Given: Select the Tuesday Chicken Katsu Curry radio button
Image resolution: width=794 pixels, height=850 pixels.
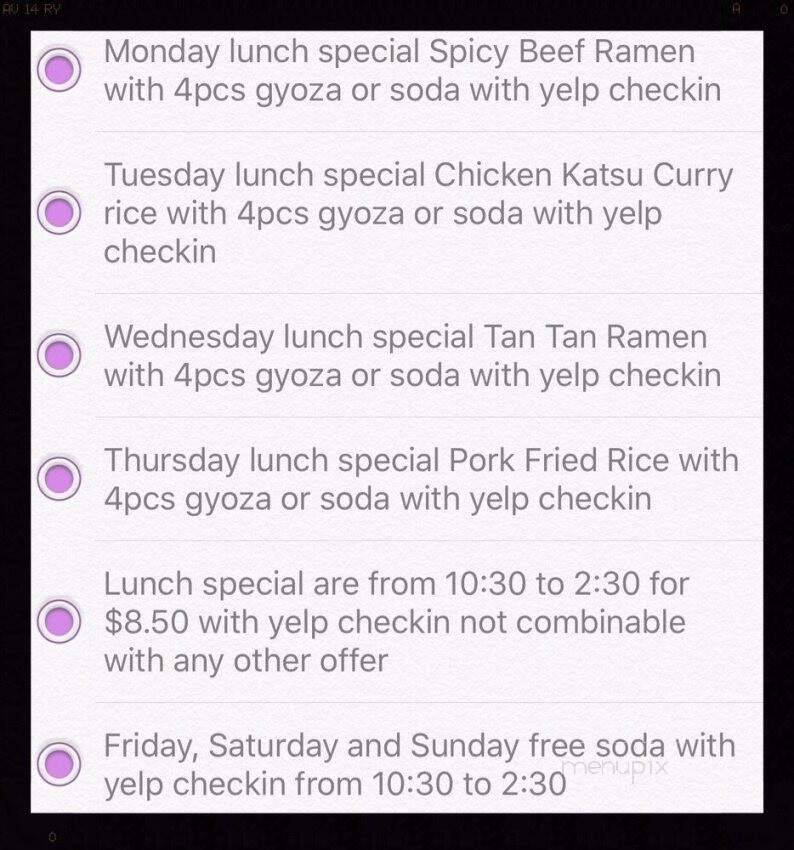Looking at the screenshot, I should click(60, 213).
